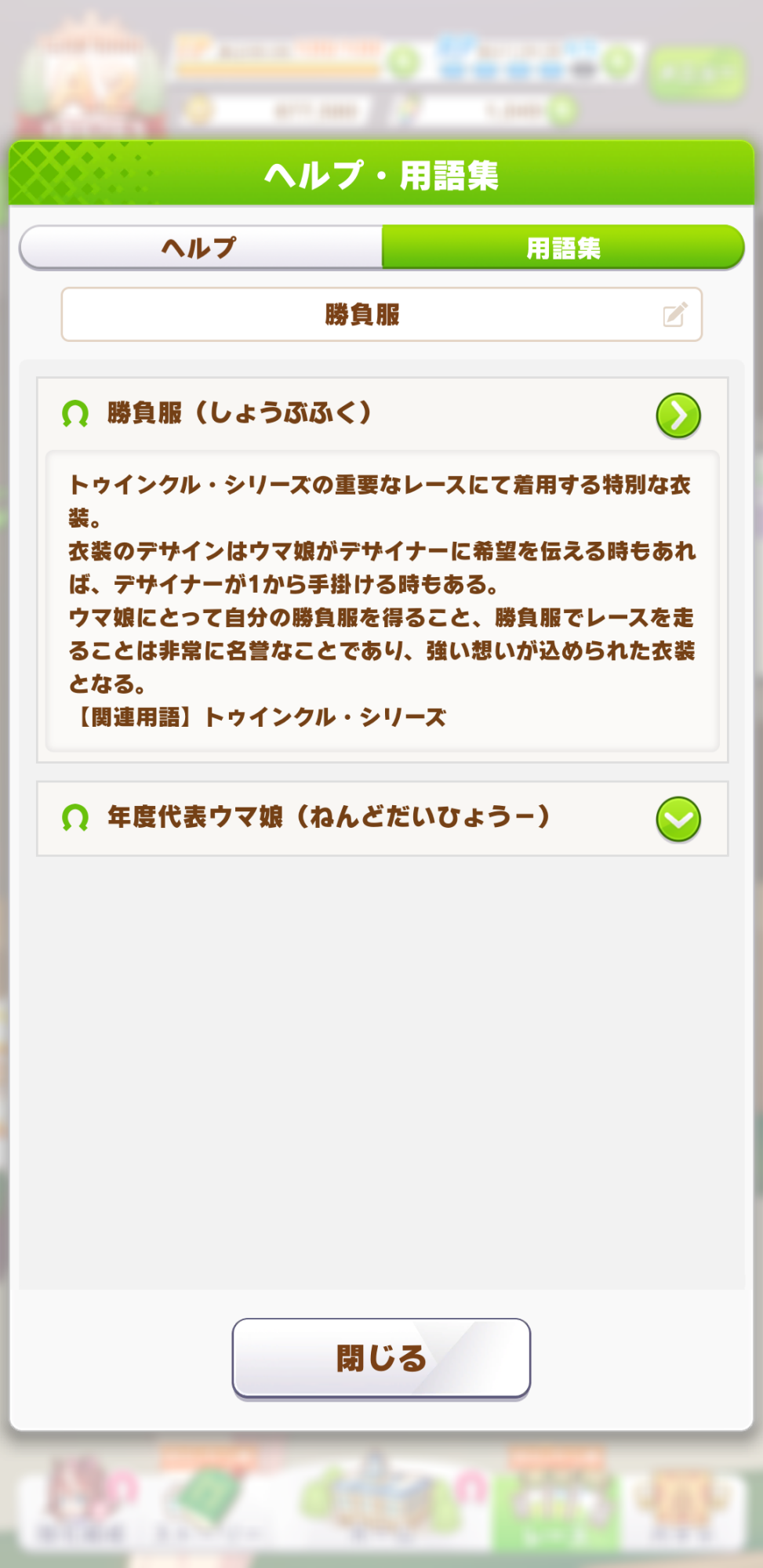Edit the 勝負服 search field

pos(381,314)
